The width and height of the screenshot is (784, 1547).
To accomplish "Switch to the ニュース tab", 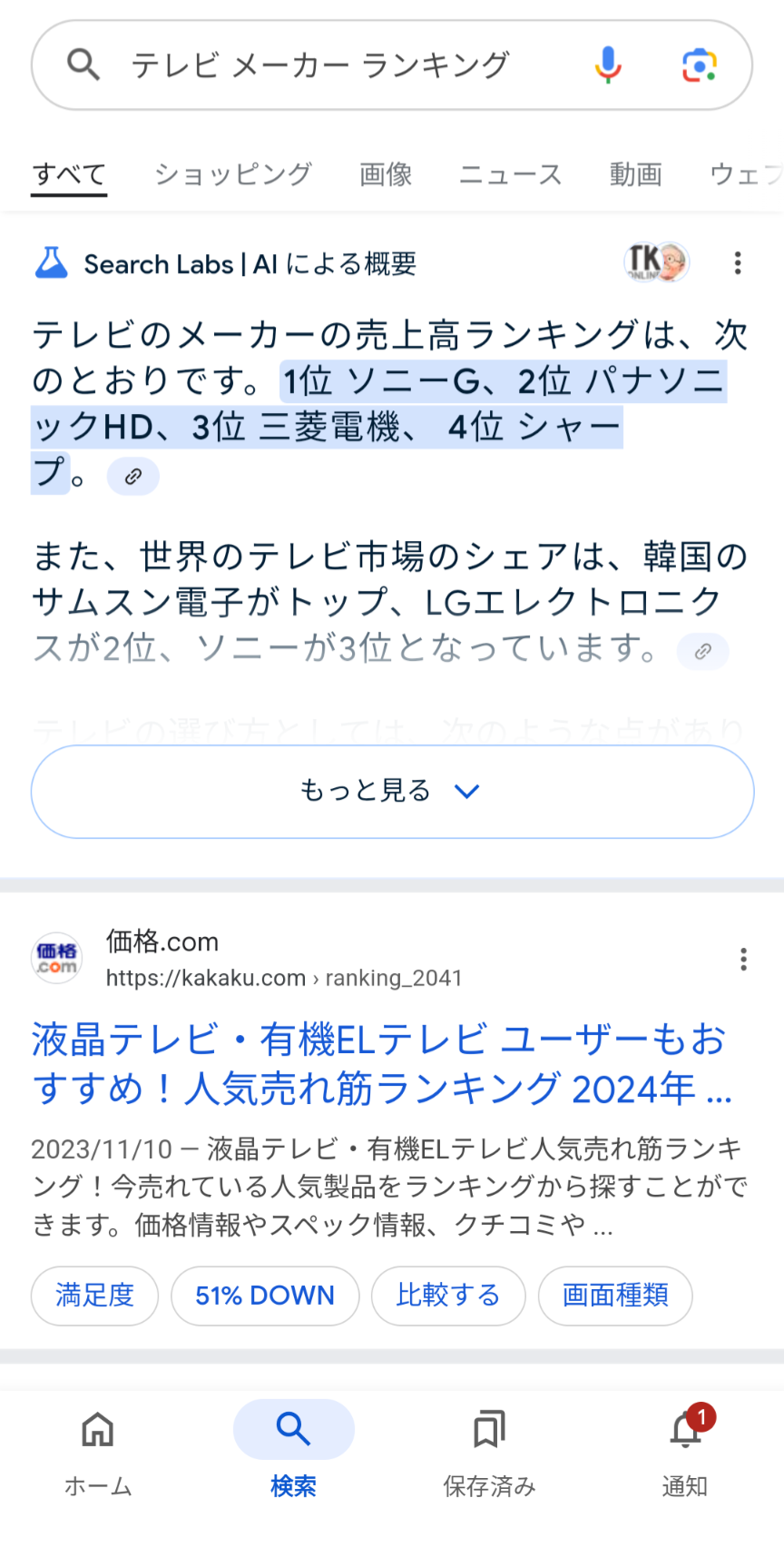I will [x=511, y=173].
